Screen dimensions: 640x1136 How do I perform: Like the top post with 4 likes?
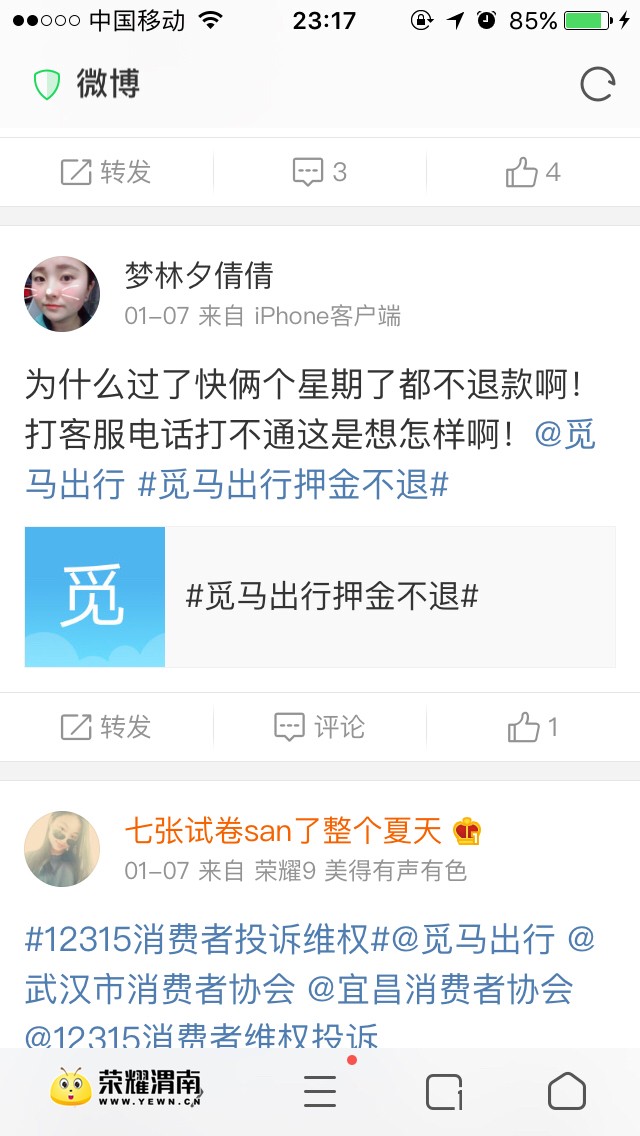coord(532,172)
